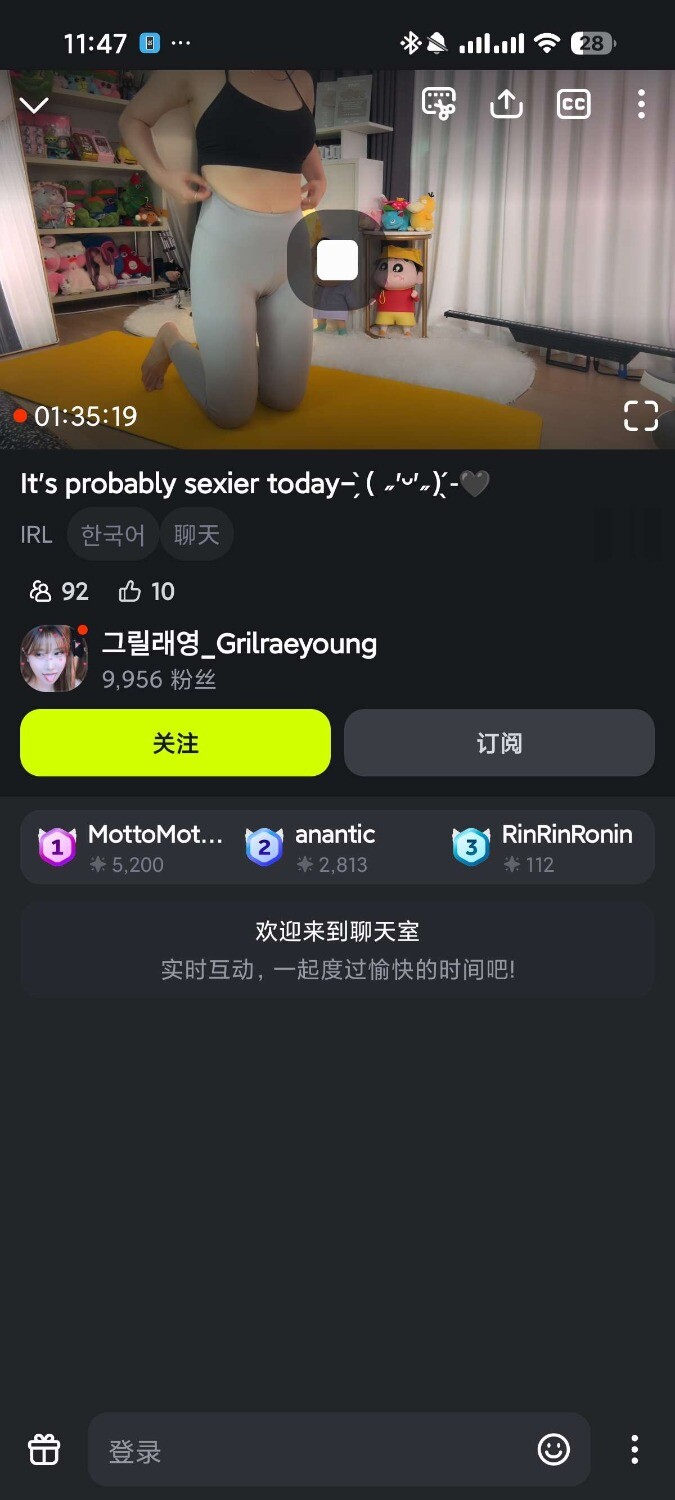Open the emoji picker
Viewport: 675px width, 1500px height.
point(554,1449)
